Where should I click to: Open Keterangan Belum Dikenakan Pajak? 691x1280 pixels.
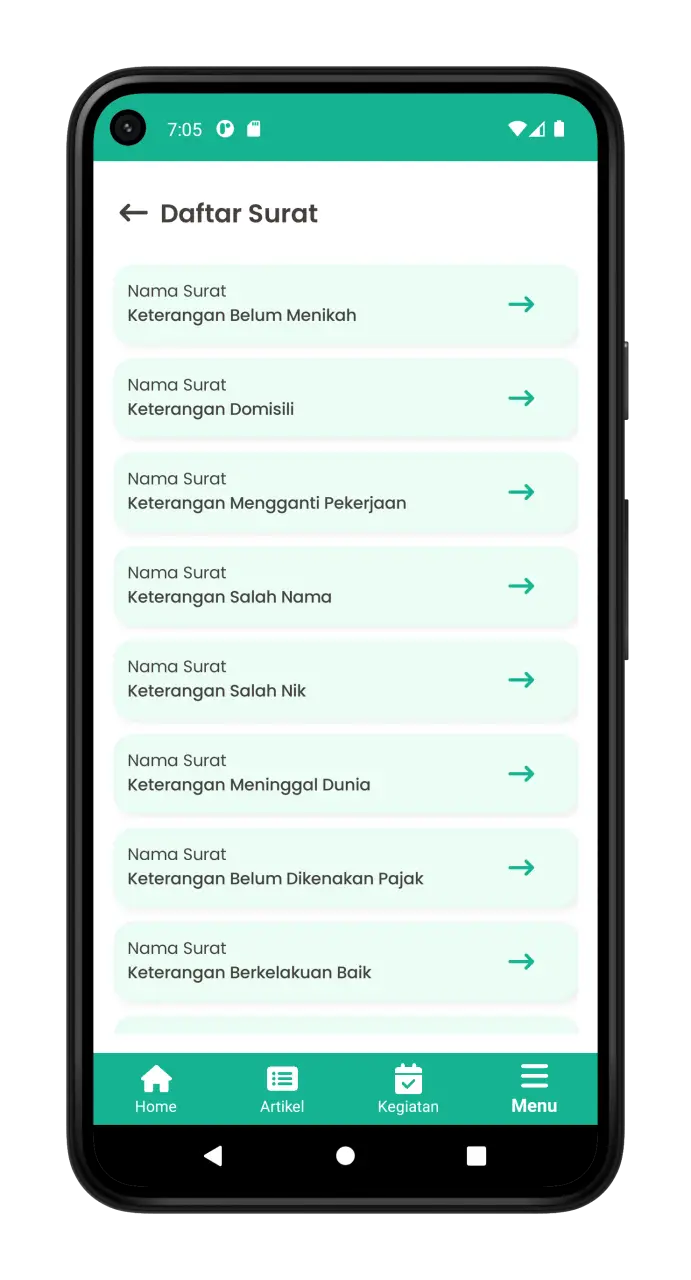coord(345,868)
